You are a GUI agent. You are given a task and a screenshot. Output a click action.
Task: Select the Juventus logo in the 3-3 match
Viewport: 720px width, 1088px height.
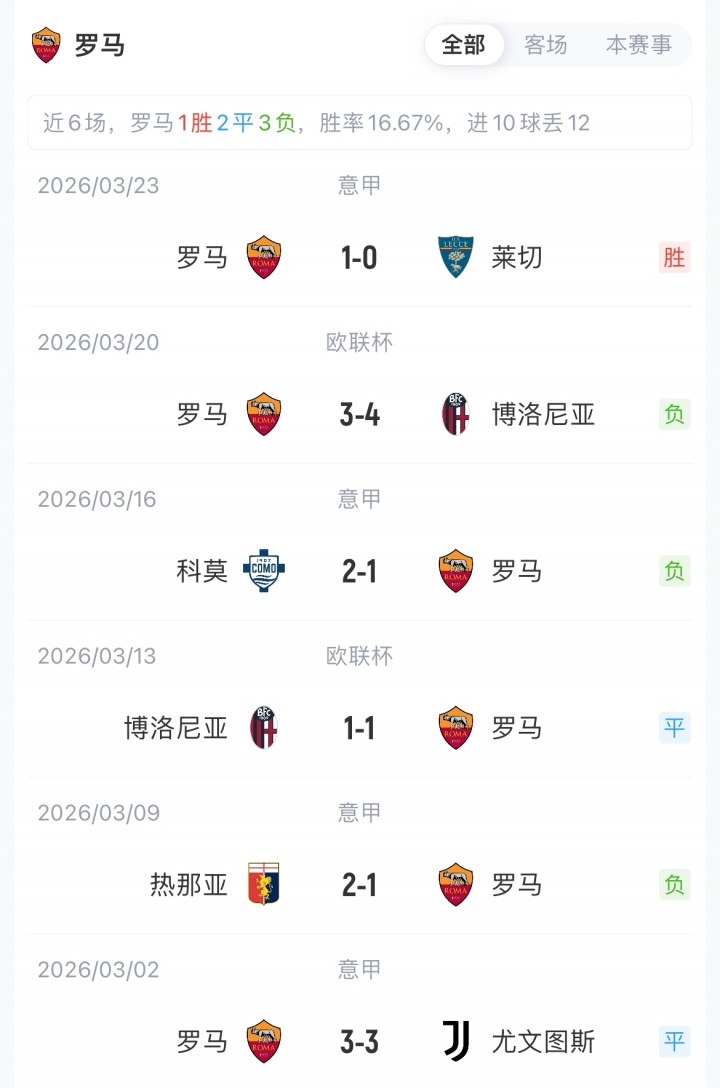click(455, 1042)
